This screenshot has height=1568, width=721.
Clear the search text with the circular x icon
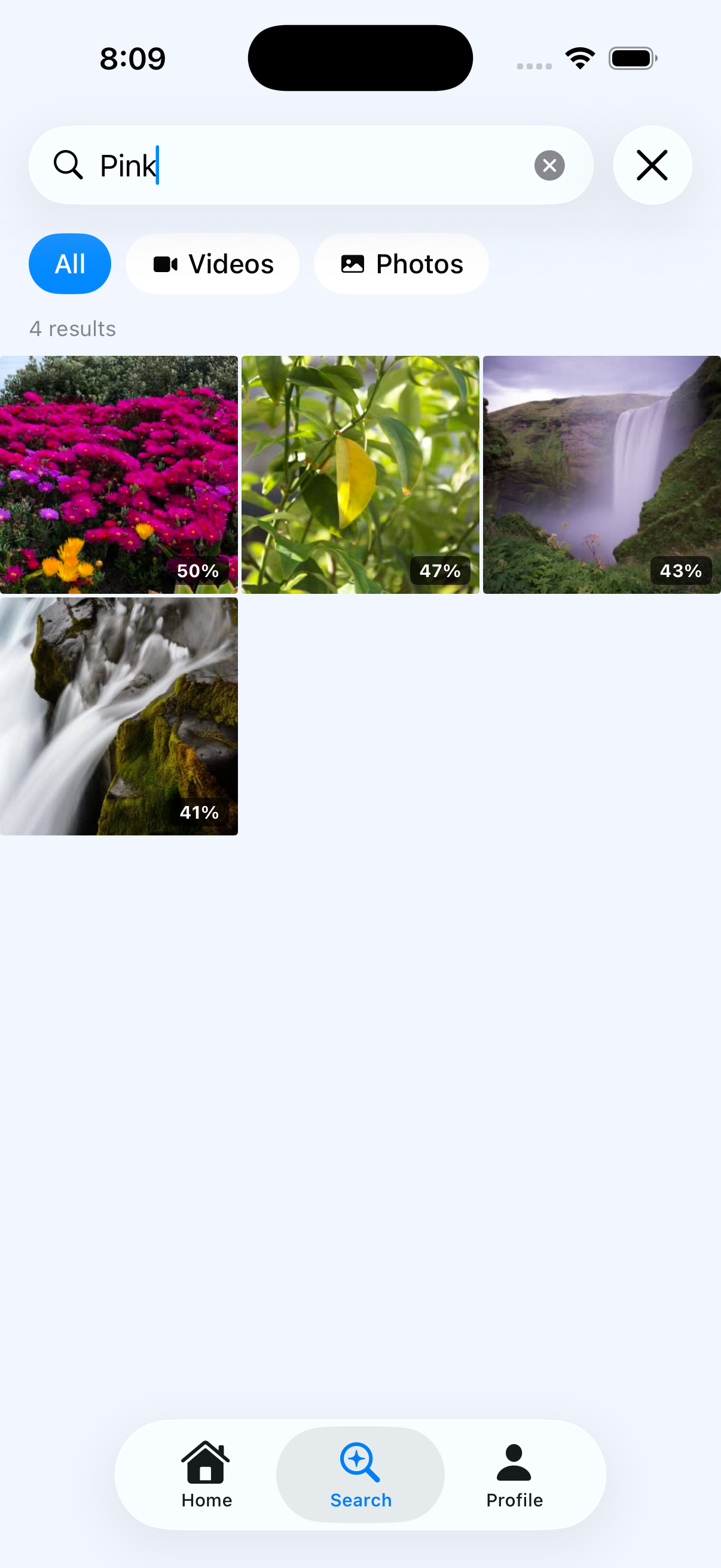click(x=549, y=165)
